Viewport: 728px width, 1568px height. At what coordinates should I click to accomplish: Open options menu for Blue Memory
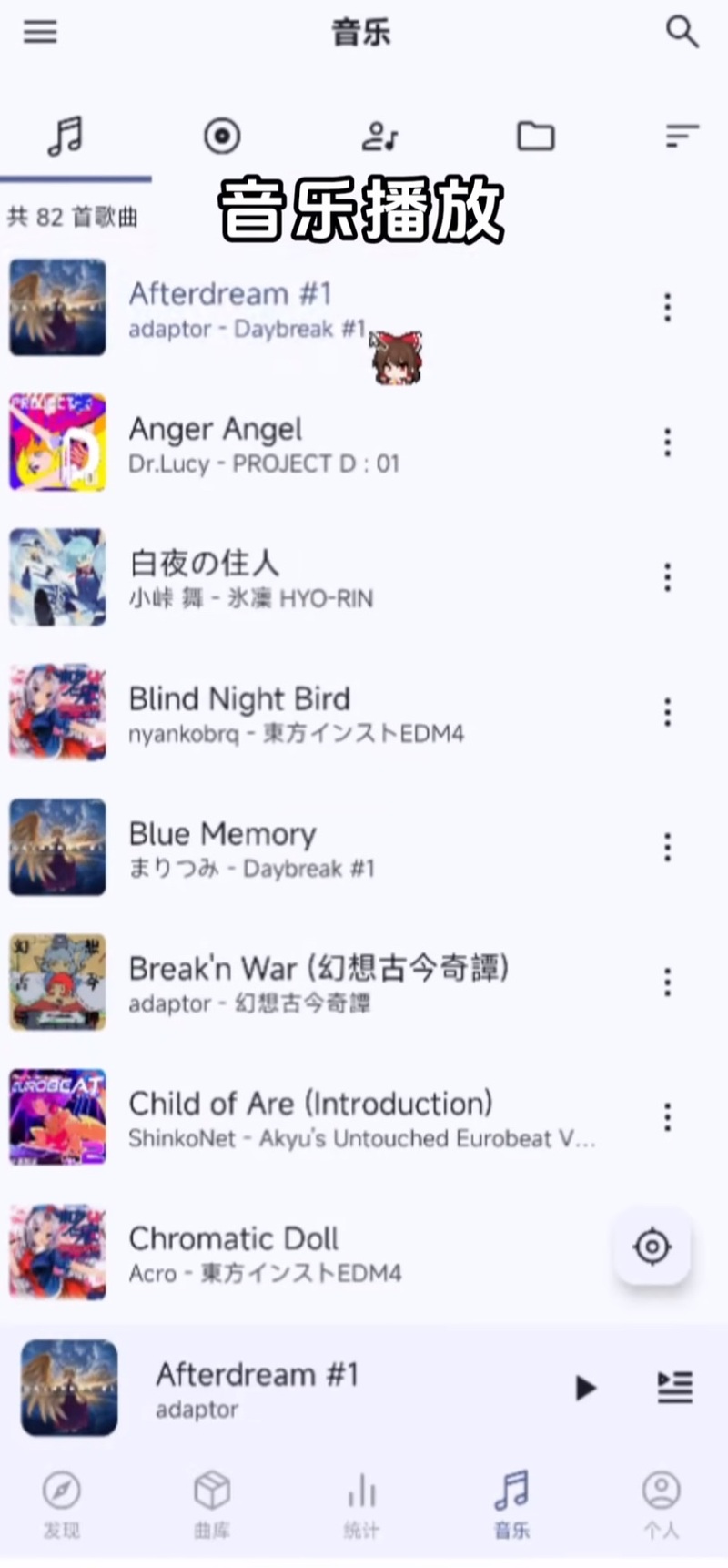tap(665, 849)
